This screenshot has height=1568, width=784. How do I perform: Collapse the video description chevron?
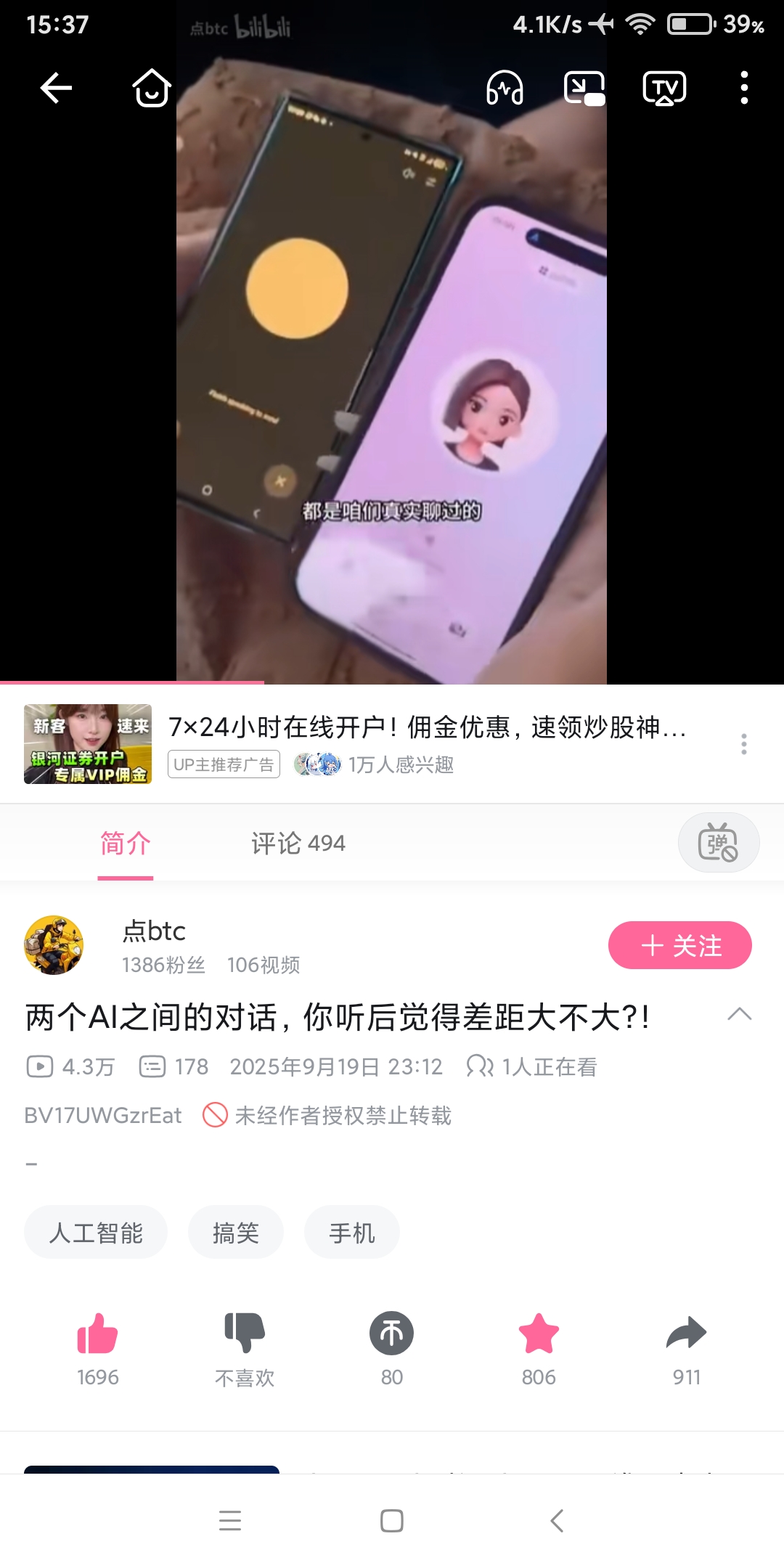[x=739, y=1015]
